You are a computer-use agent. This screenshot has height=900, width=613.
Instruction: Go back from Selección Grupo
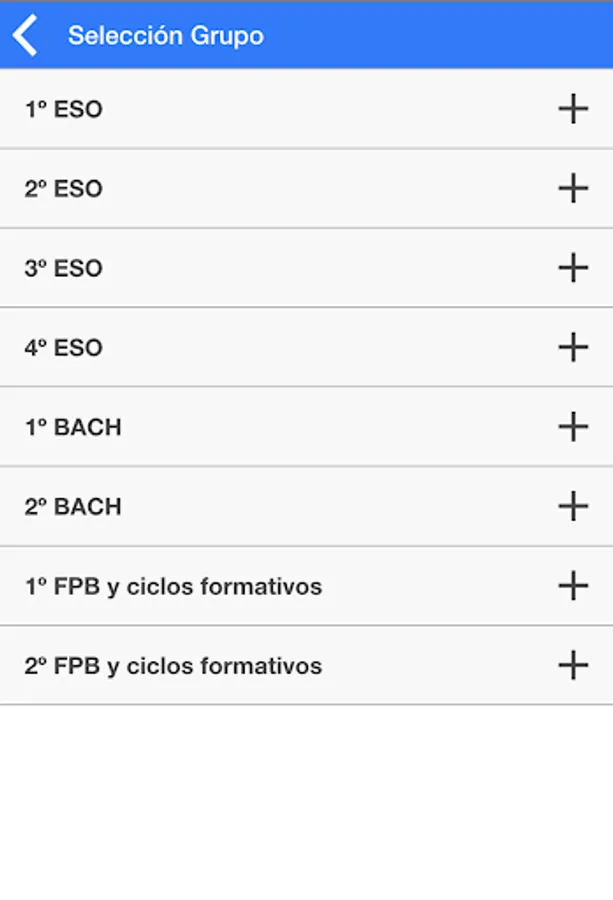point(25,36)
